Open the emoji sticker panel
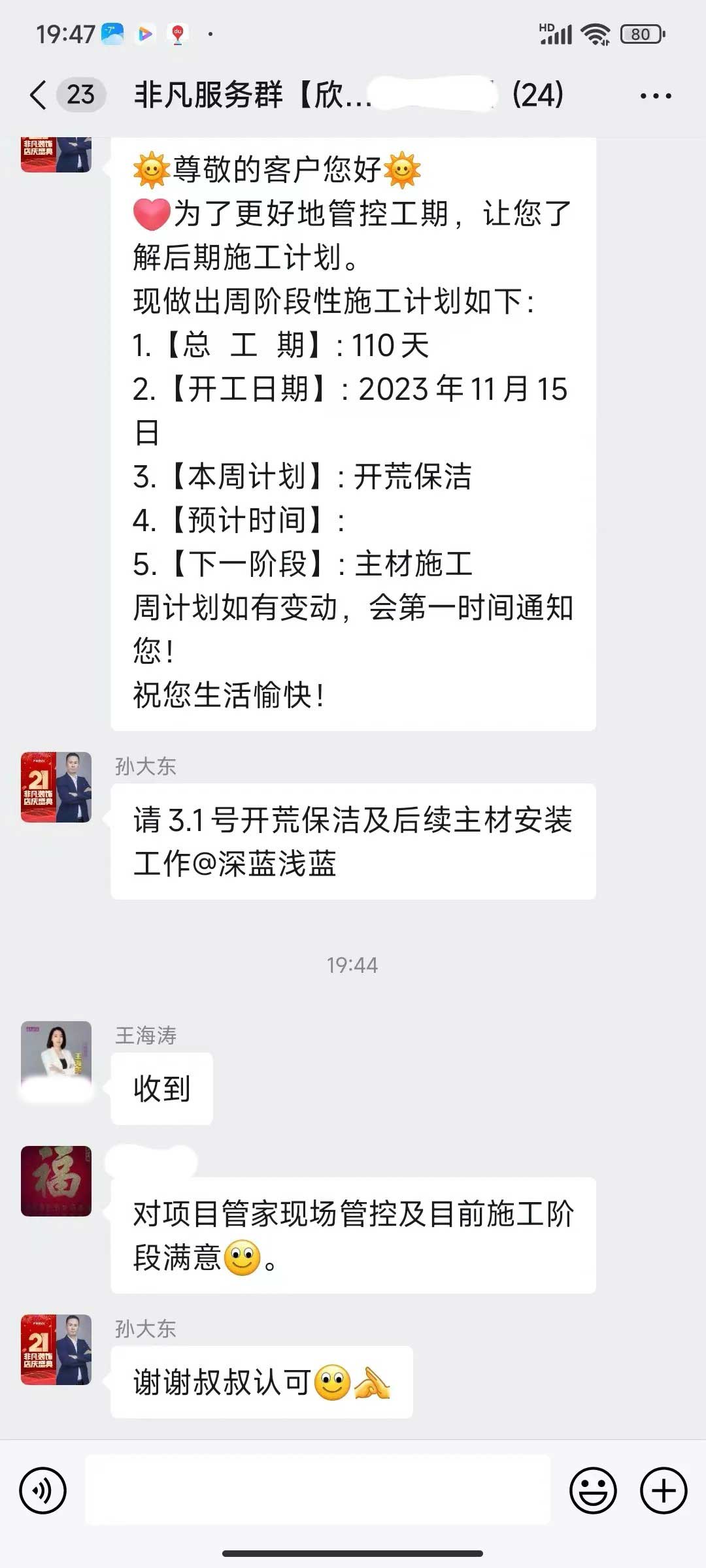706x1568 pixels. click(x=593, y=1491)
